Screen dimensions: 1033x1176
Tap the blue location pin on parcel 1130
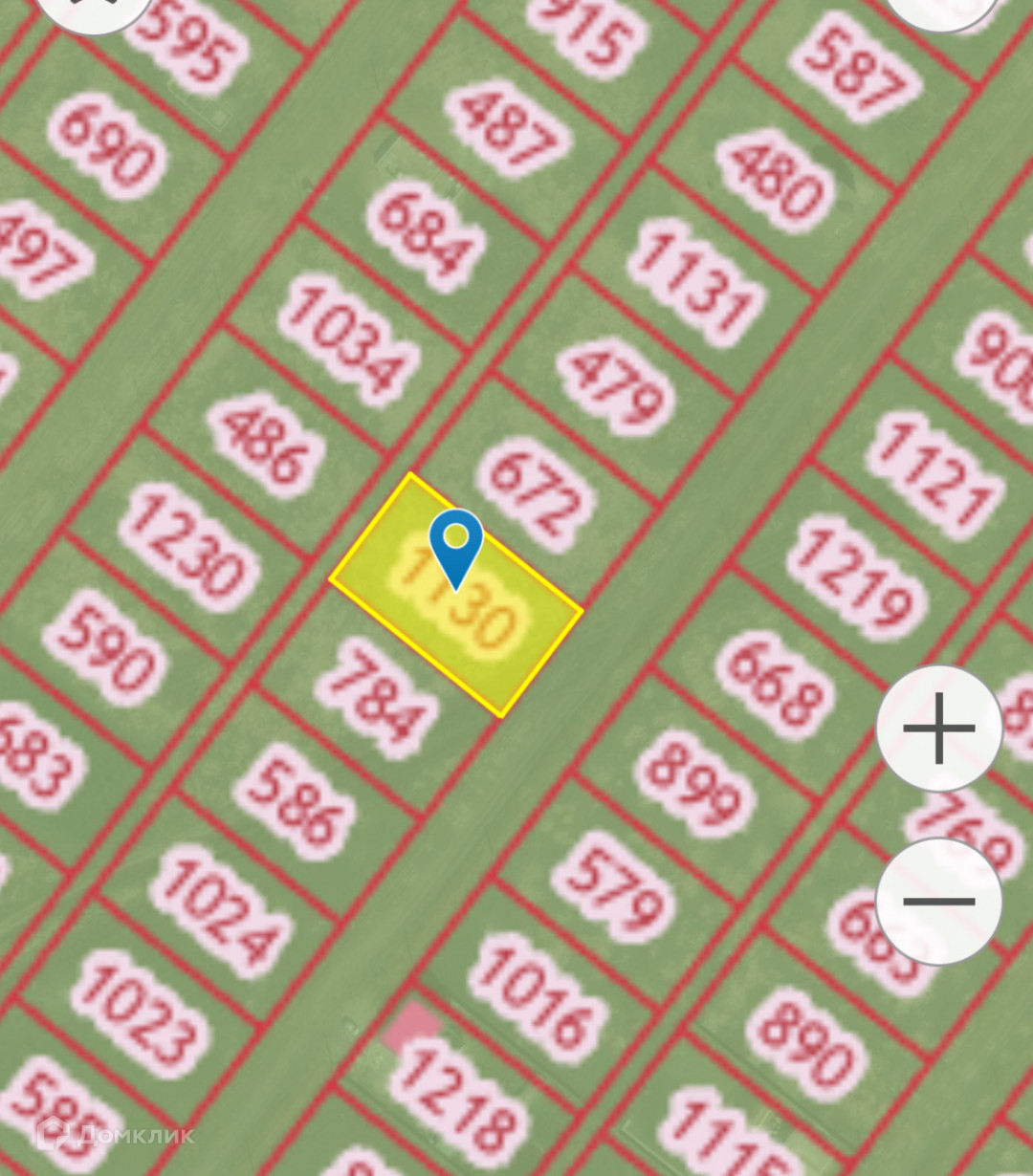(456, 549)
